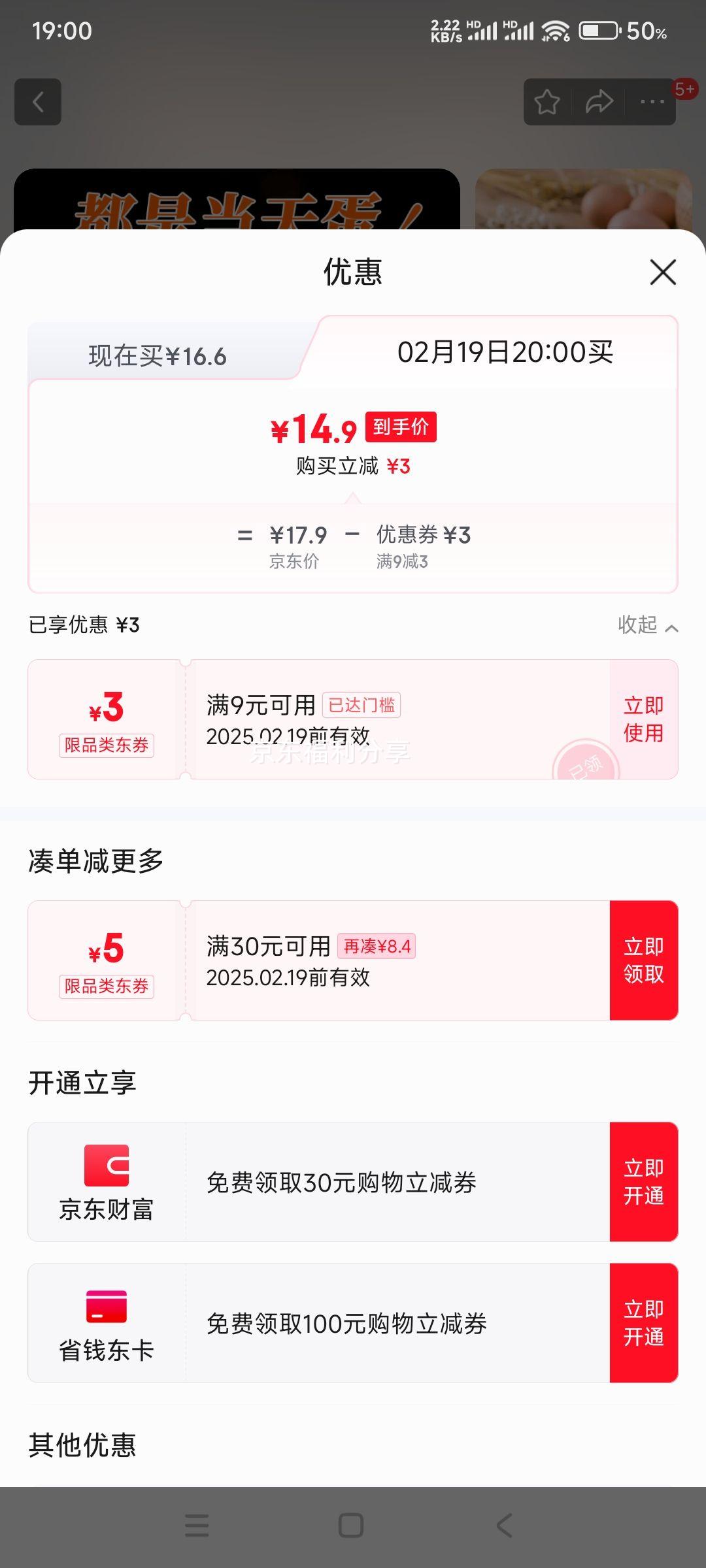Select the 02月19日20:00买 tab

[x=505, y=352]
